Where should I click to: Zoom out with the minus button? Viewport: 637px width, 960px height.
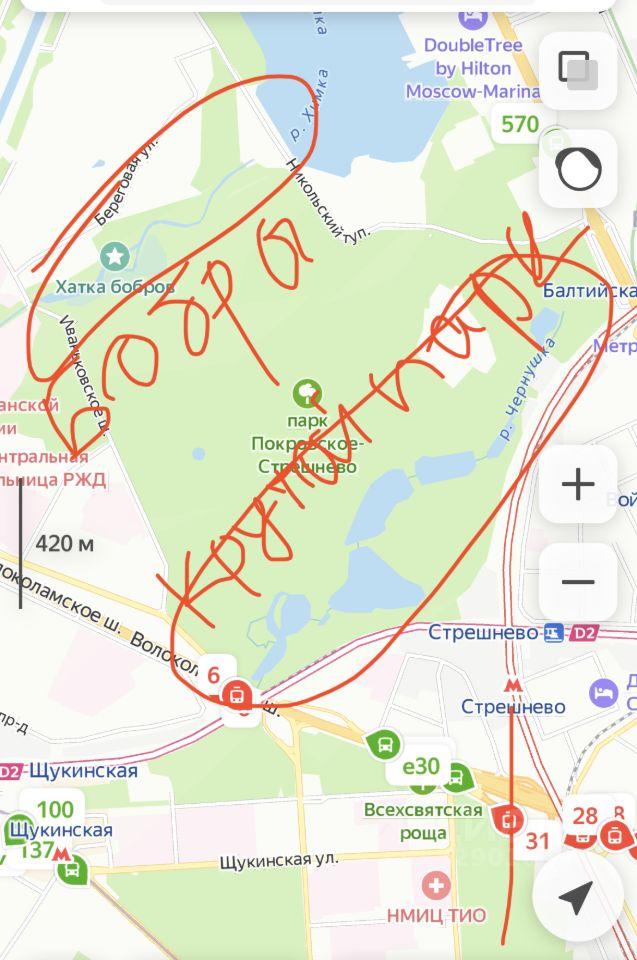577,582
